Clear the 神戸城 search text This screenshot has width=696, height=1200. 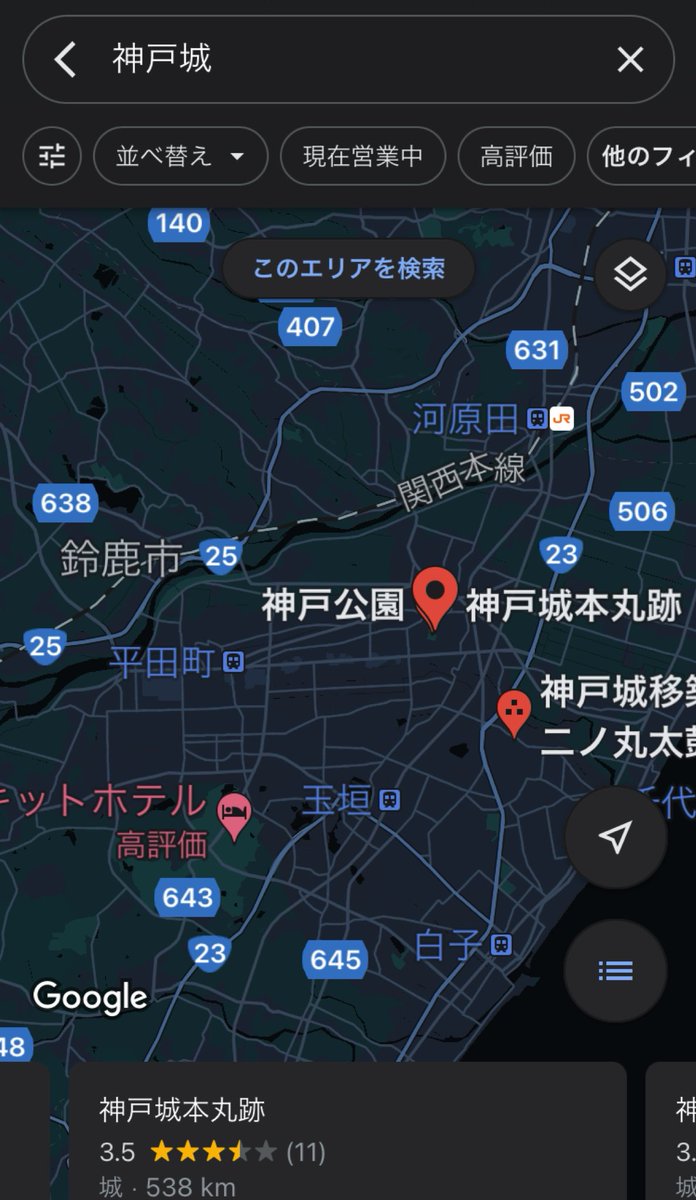point(630,60)
